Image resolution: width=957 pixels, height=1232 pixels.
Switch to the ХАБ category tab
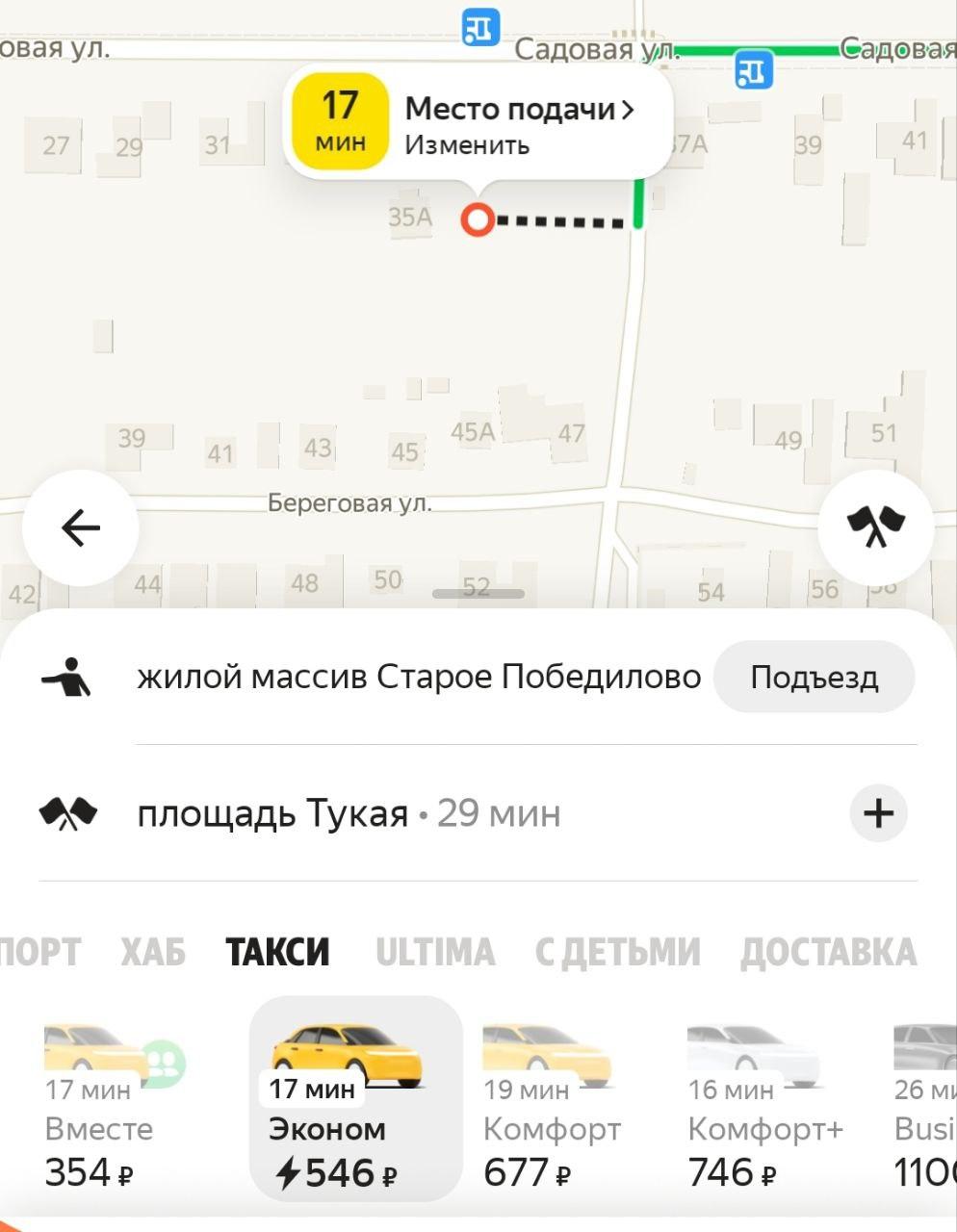click(x=153, y=952)
